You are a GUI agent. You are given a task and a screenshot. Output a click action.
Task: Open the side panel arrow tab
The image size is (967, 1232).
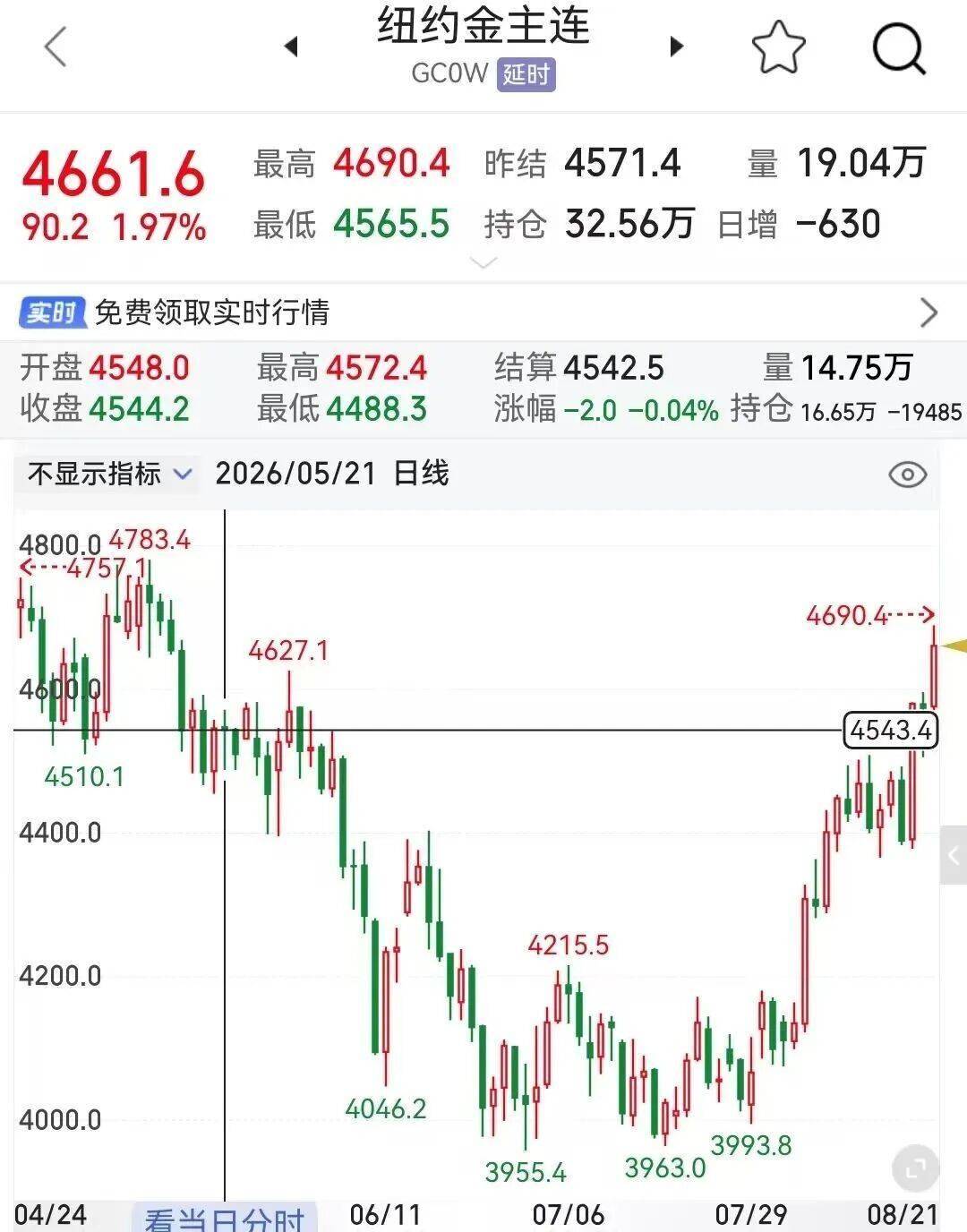[x=954, y=856]
